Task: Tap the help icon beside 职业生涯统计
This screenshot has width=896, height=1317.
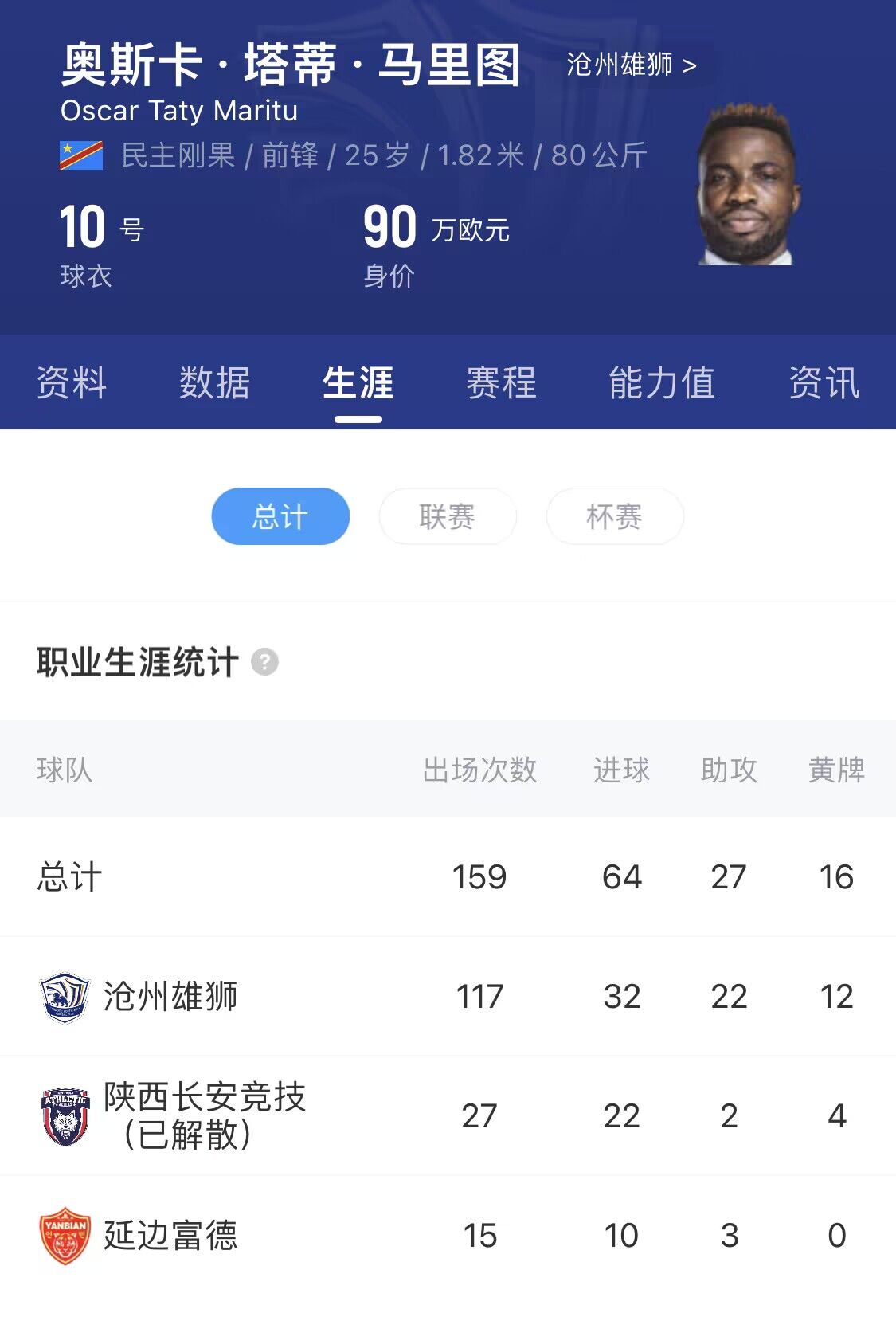Action: coord(264,662)
